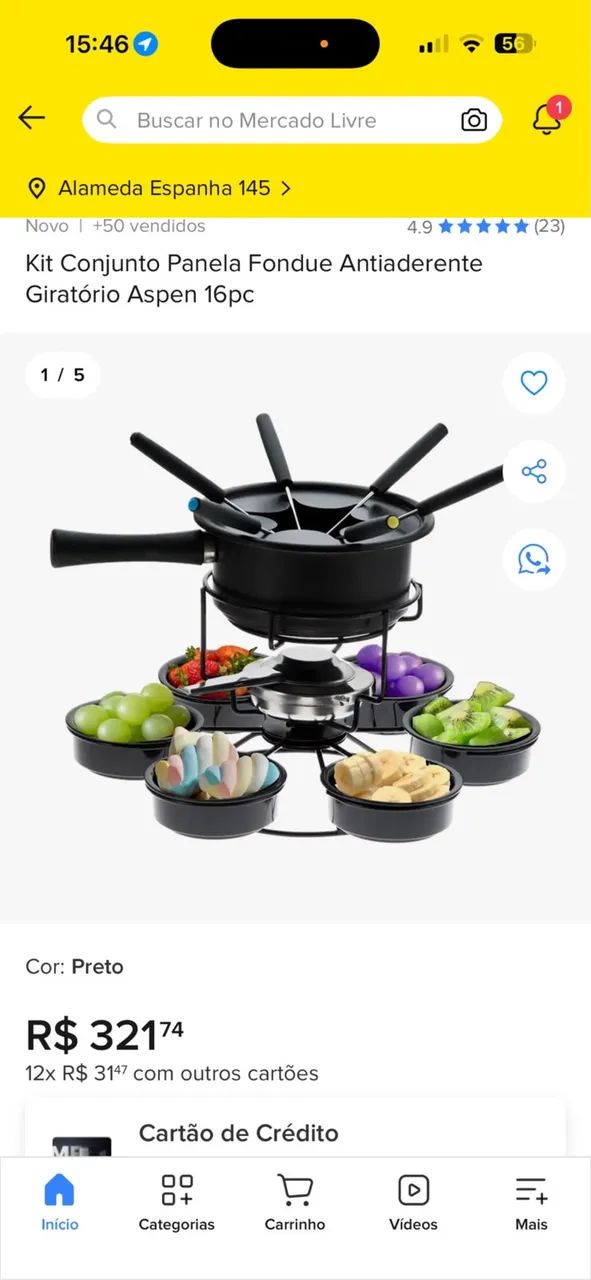Image resolution: width=591 pixels, height=1280 pixels.
Task: Send product via the WhatsApp icon
Action: 534,559
